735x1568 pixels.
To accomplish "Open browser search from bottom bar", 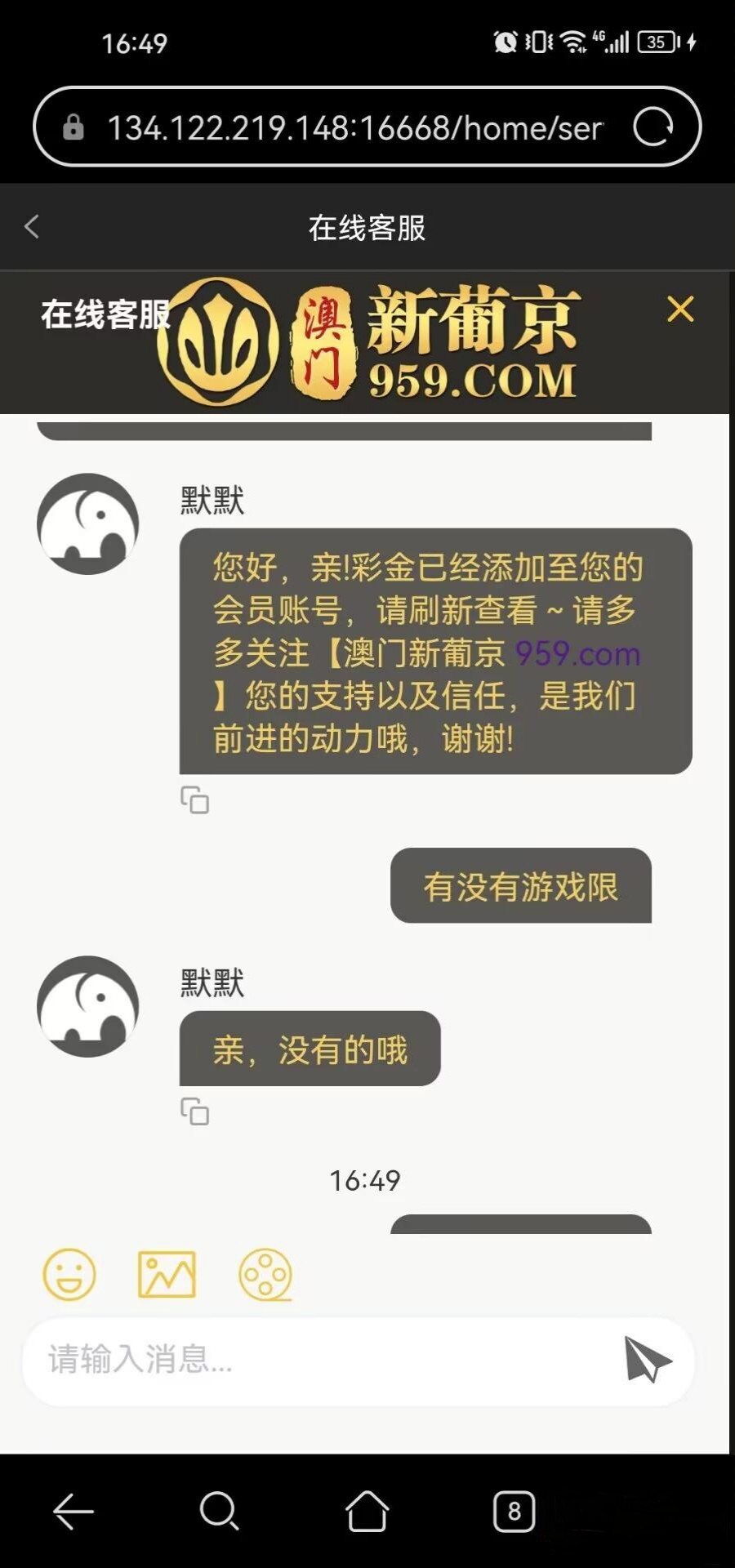I will 219,1511.
